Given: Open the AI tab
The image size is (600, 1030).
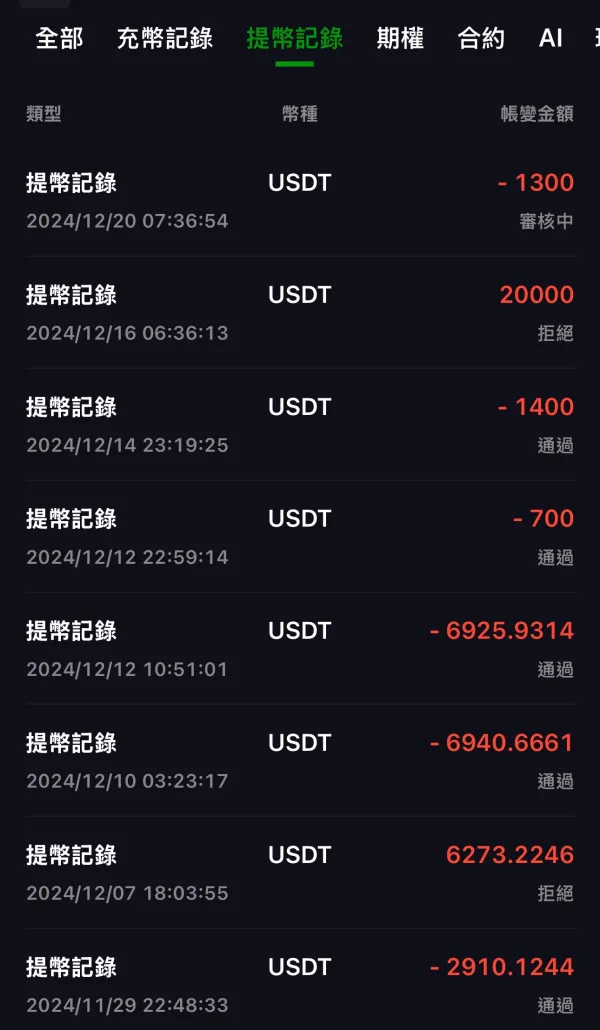Looking at the screenshot, I should pyautogui.click(x=551, y=39).
